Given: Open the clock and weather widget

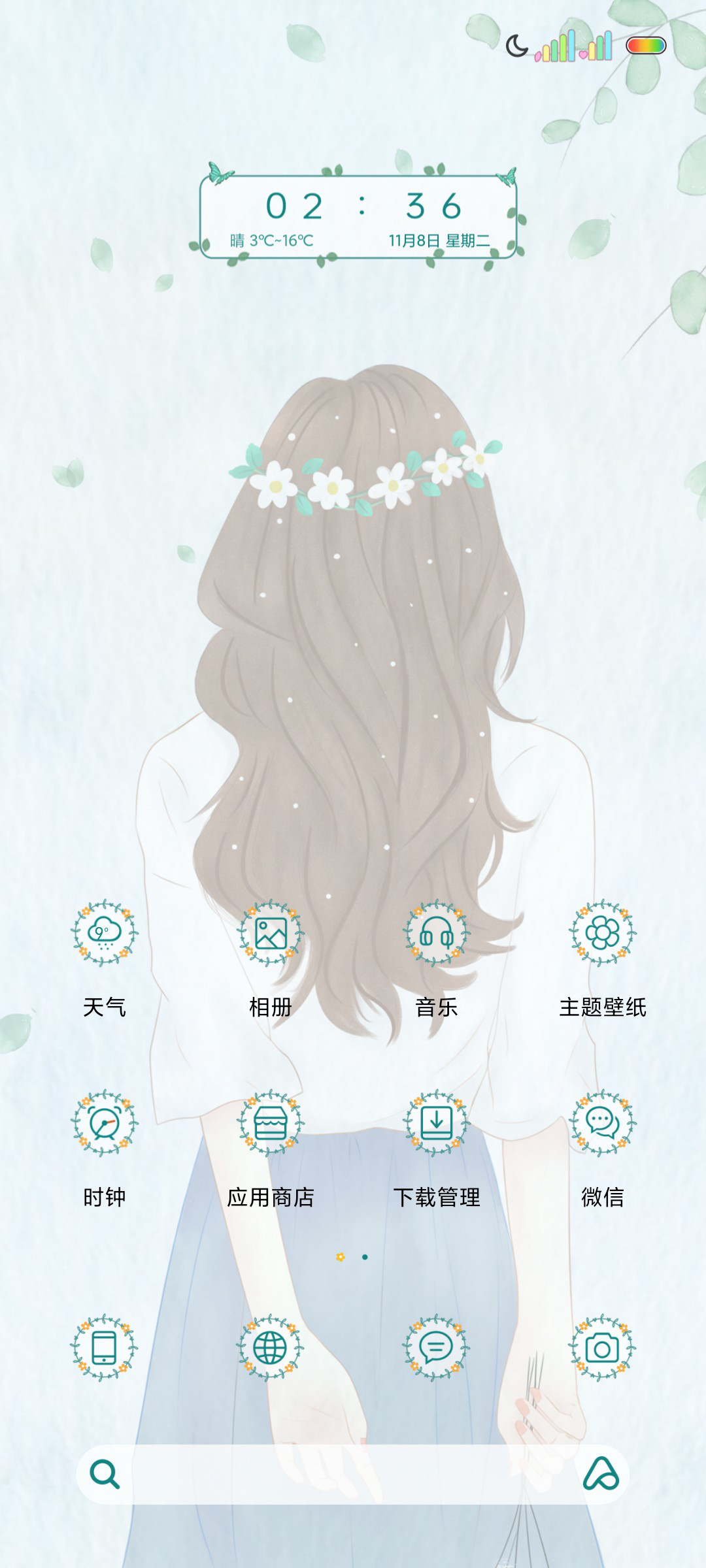Looking at the screenshot, I should (x=358, y=217).
